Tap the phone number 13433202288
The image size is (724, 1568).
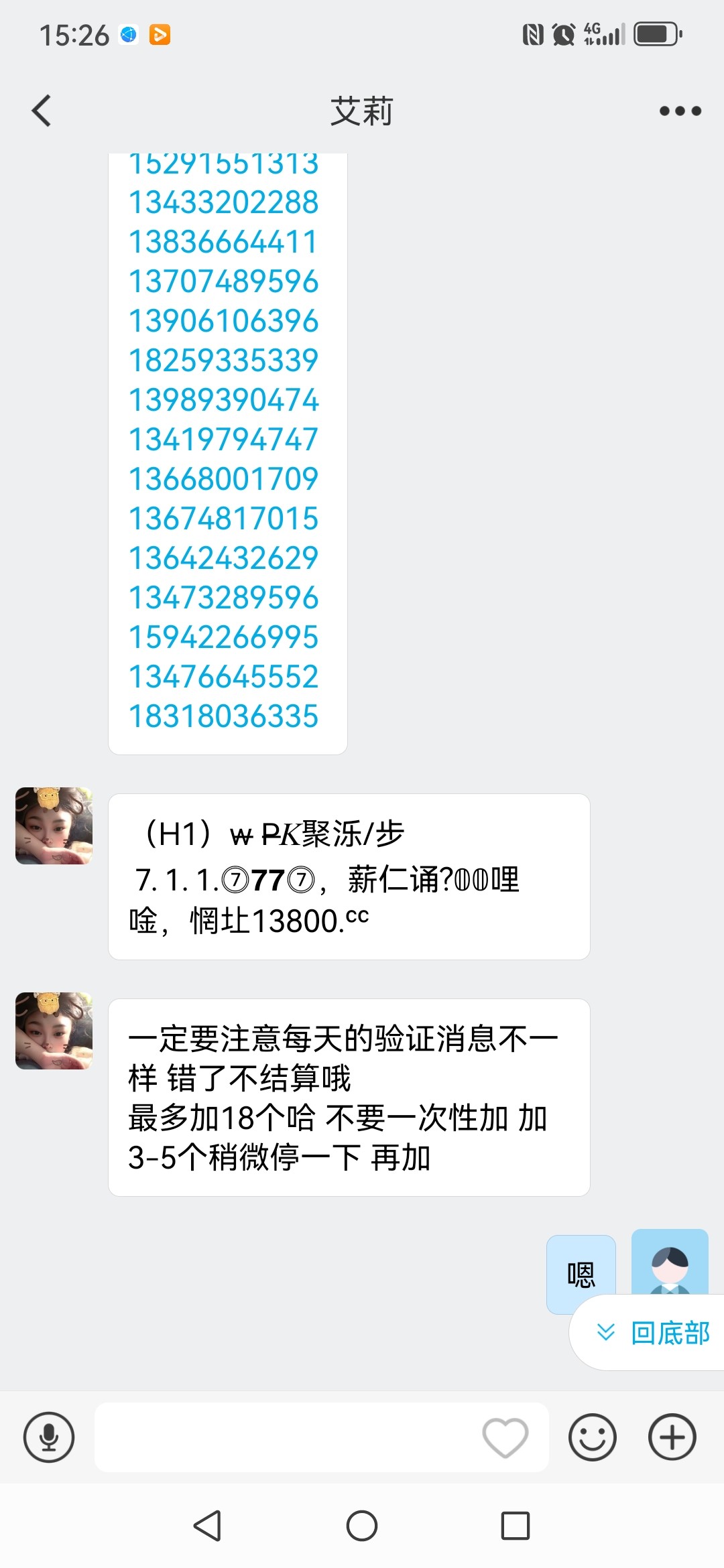(223, 202)
